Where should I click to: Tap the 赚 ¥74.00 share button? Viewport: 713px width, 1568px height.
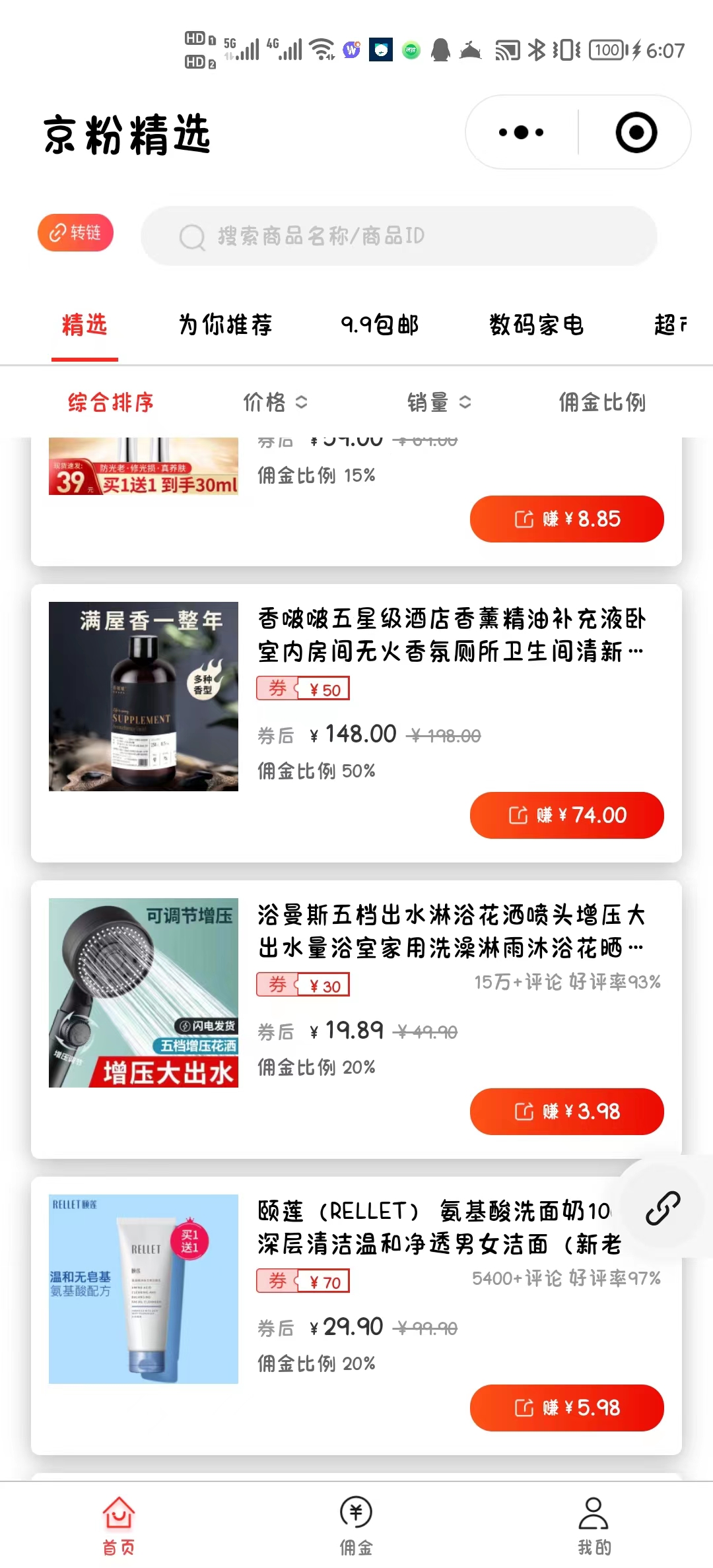[x=566, y=816]
